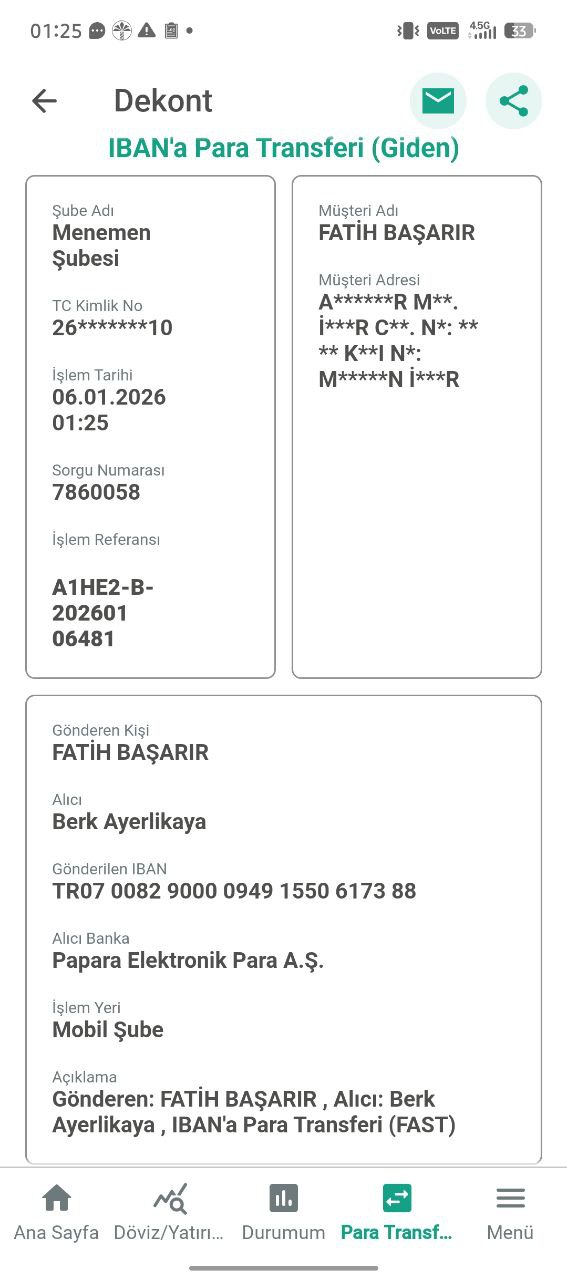Image resolution: width=567 pixels, height=1280 pixels.
Task: Go back from the Dekont screen
Action: pyautogui.click(x=44, y=101)
